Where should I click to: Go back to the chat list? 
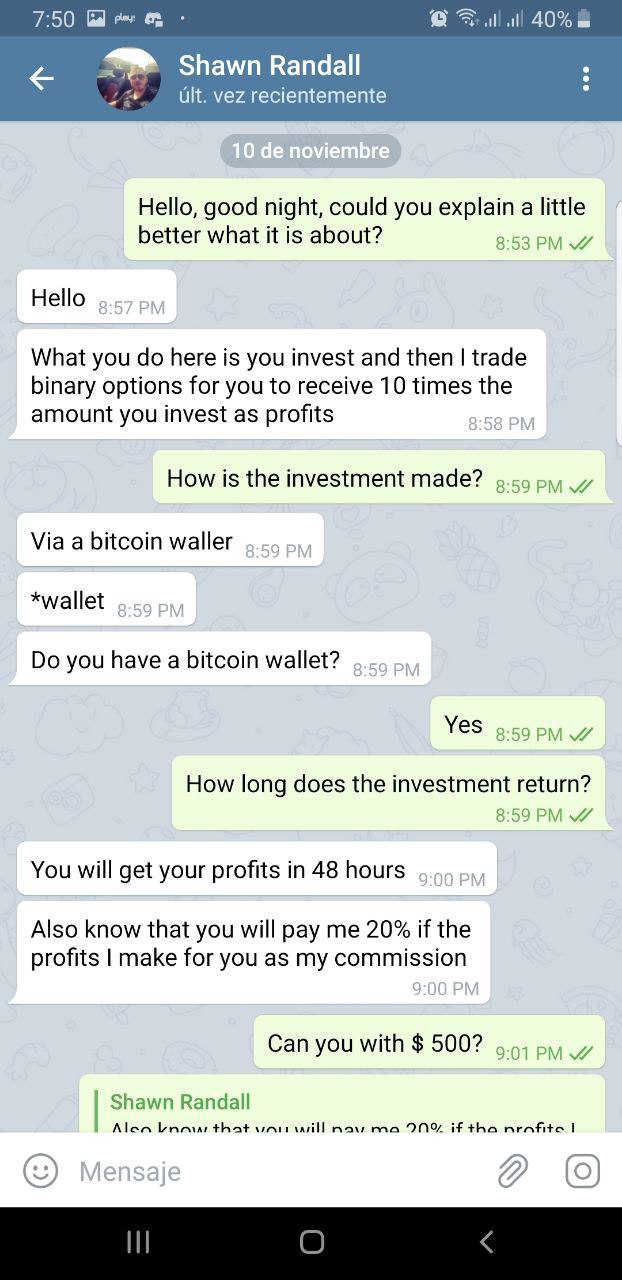pos(41,79)
